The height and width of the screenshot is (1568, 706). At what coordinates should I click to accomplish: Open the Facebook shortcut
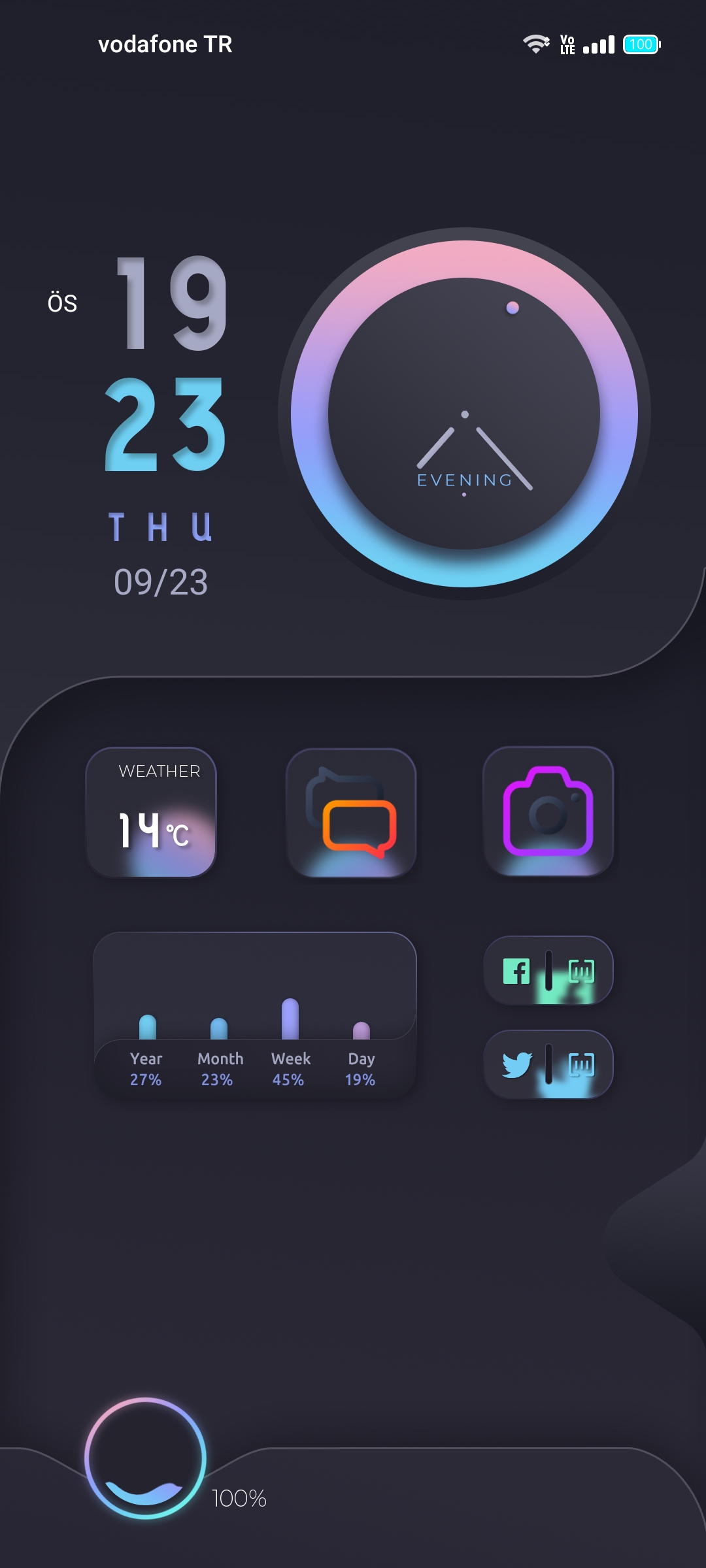516,972
